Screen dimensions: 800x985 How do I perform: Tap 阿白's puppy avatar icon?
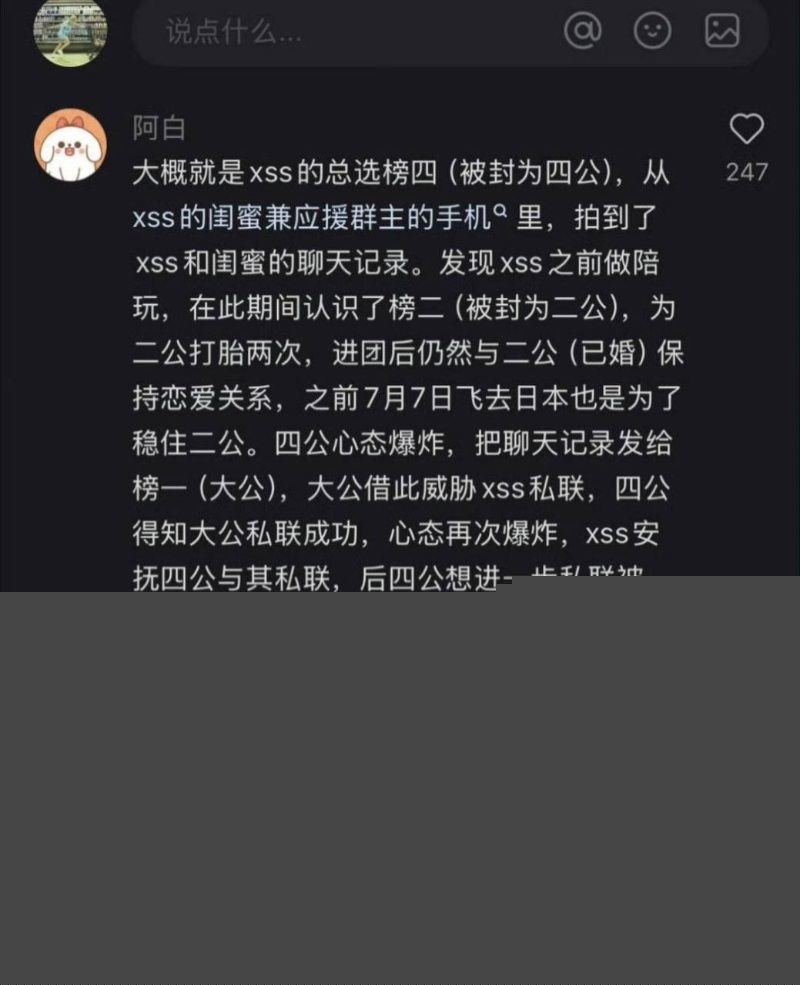pyautogui.click(x=70, y=142)
